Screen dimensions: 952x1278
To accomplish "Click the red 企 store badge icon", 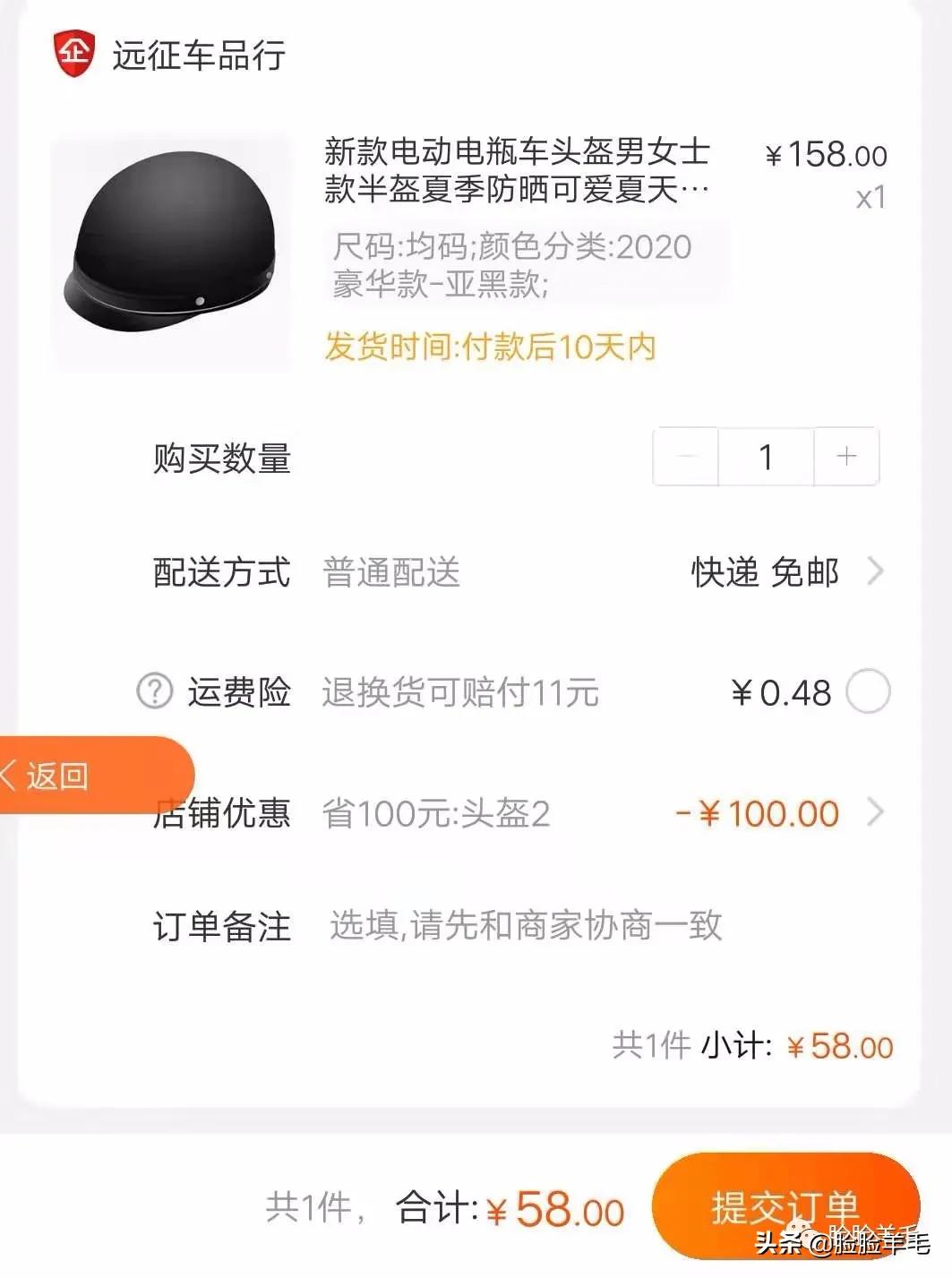I will 74,56.
